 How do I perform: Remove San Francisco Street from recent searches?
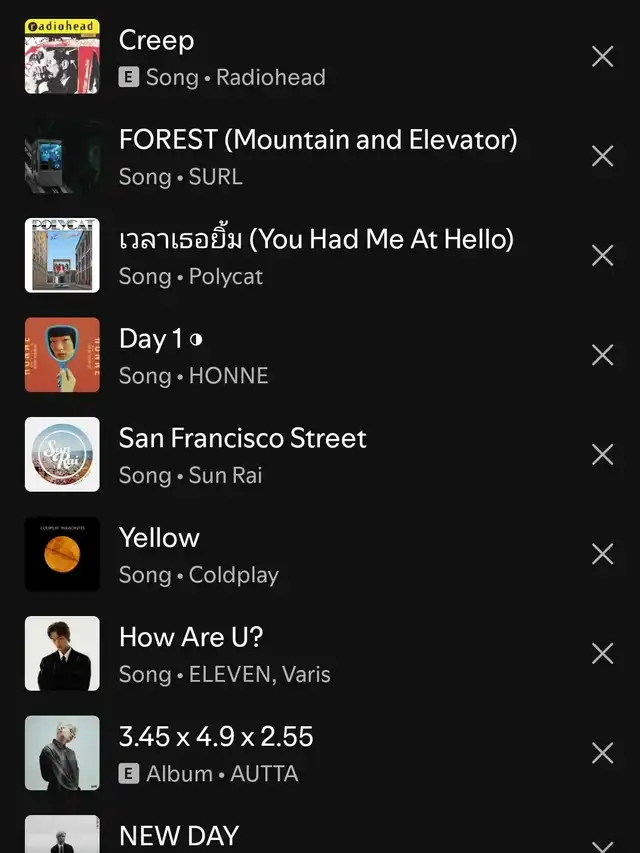(x=602, y=455)
